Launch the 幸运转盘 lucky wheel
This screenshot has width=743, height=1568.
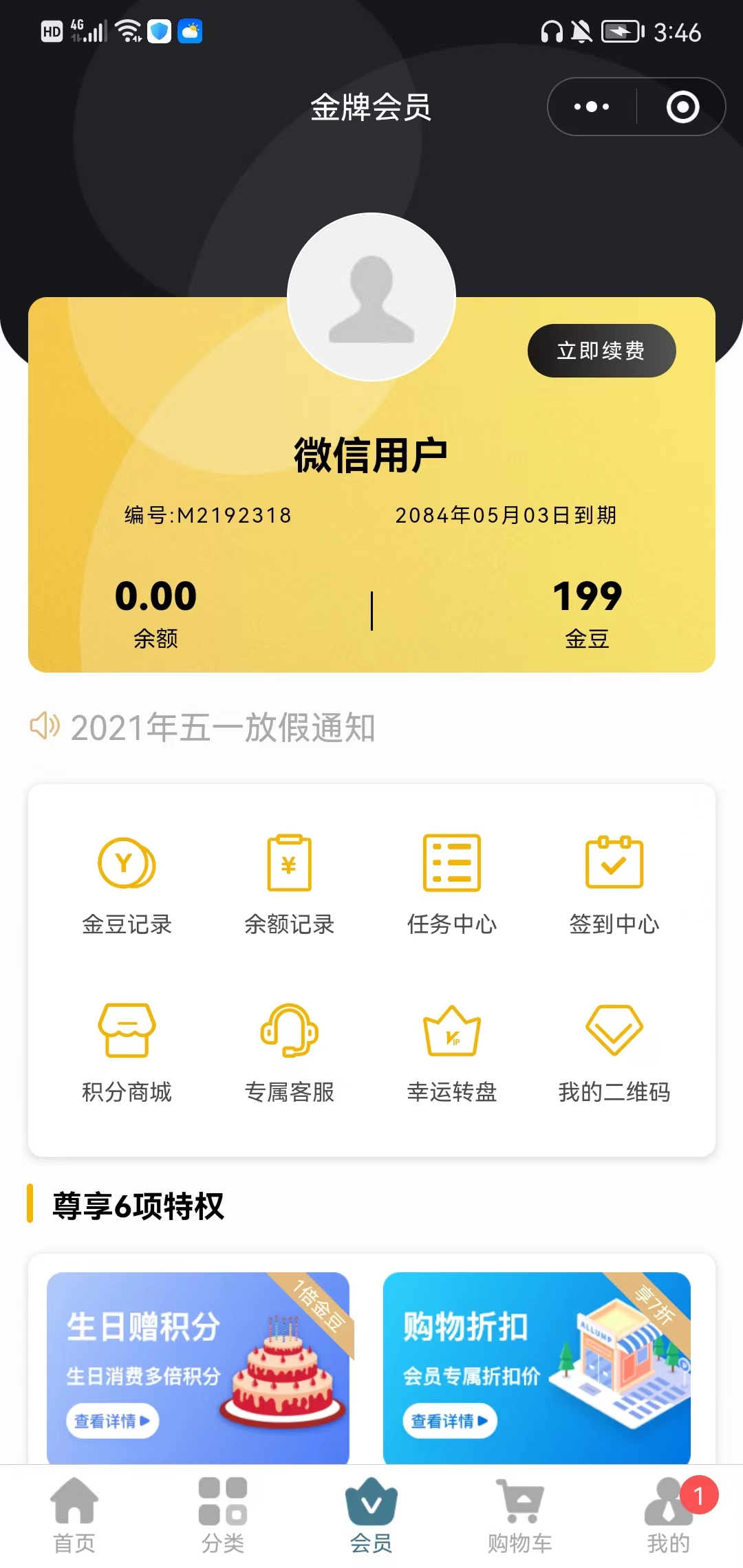(x=452, y=1052)
